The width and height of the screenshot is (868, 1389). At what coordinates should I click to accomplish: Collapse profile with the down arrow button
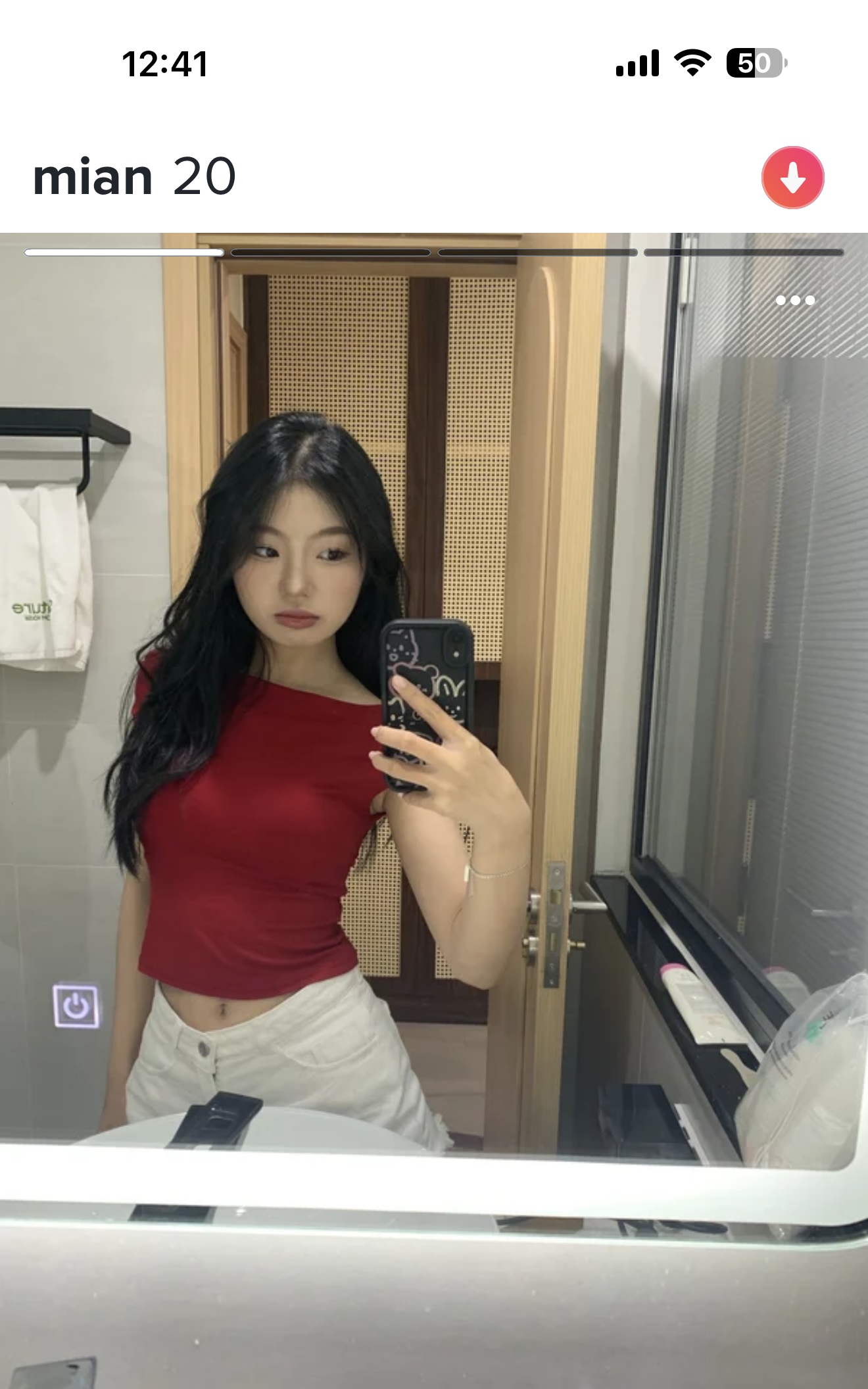(792, 178)
